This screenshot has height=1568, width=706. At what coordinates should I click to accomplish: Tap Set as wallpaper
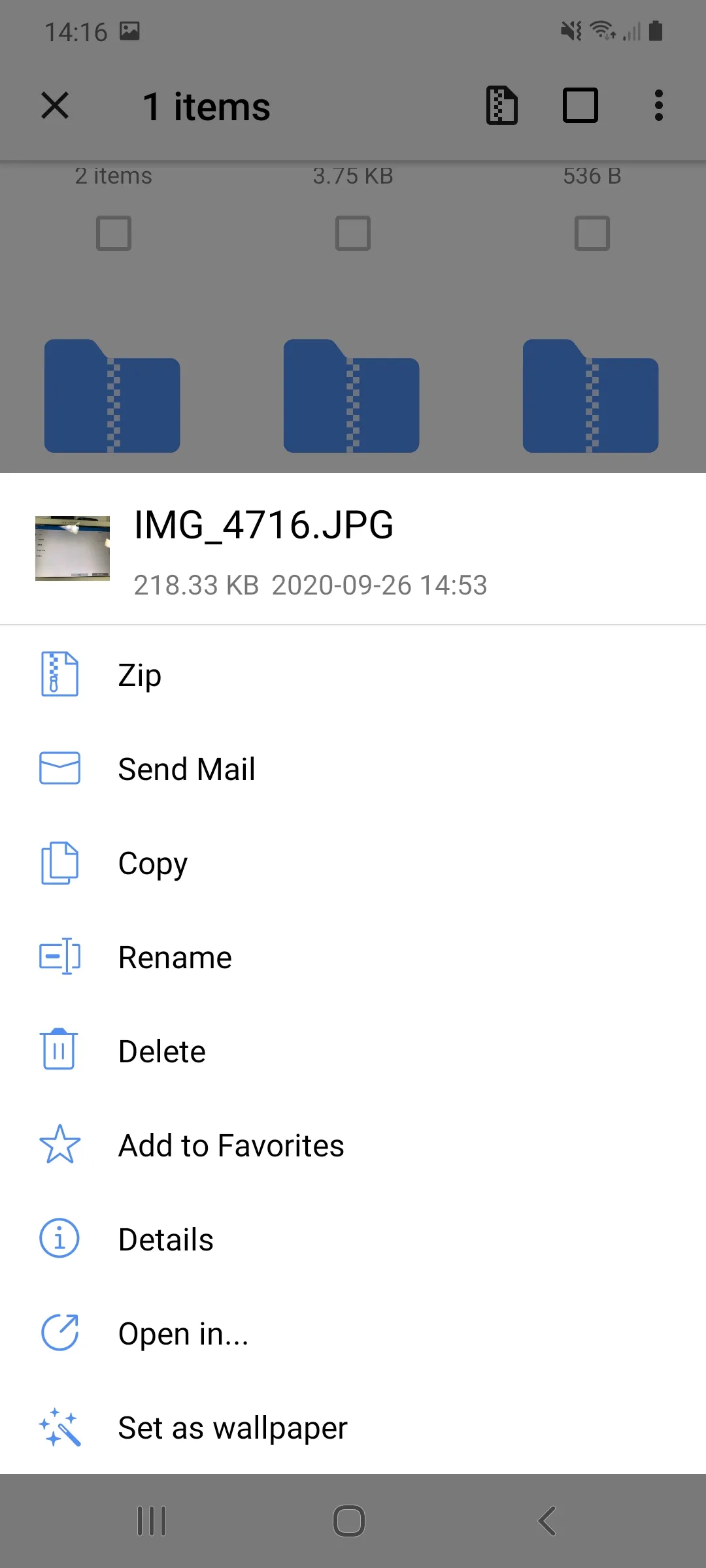pos(233,1427)
